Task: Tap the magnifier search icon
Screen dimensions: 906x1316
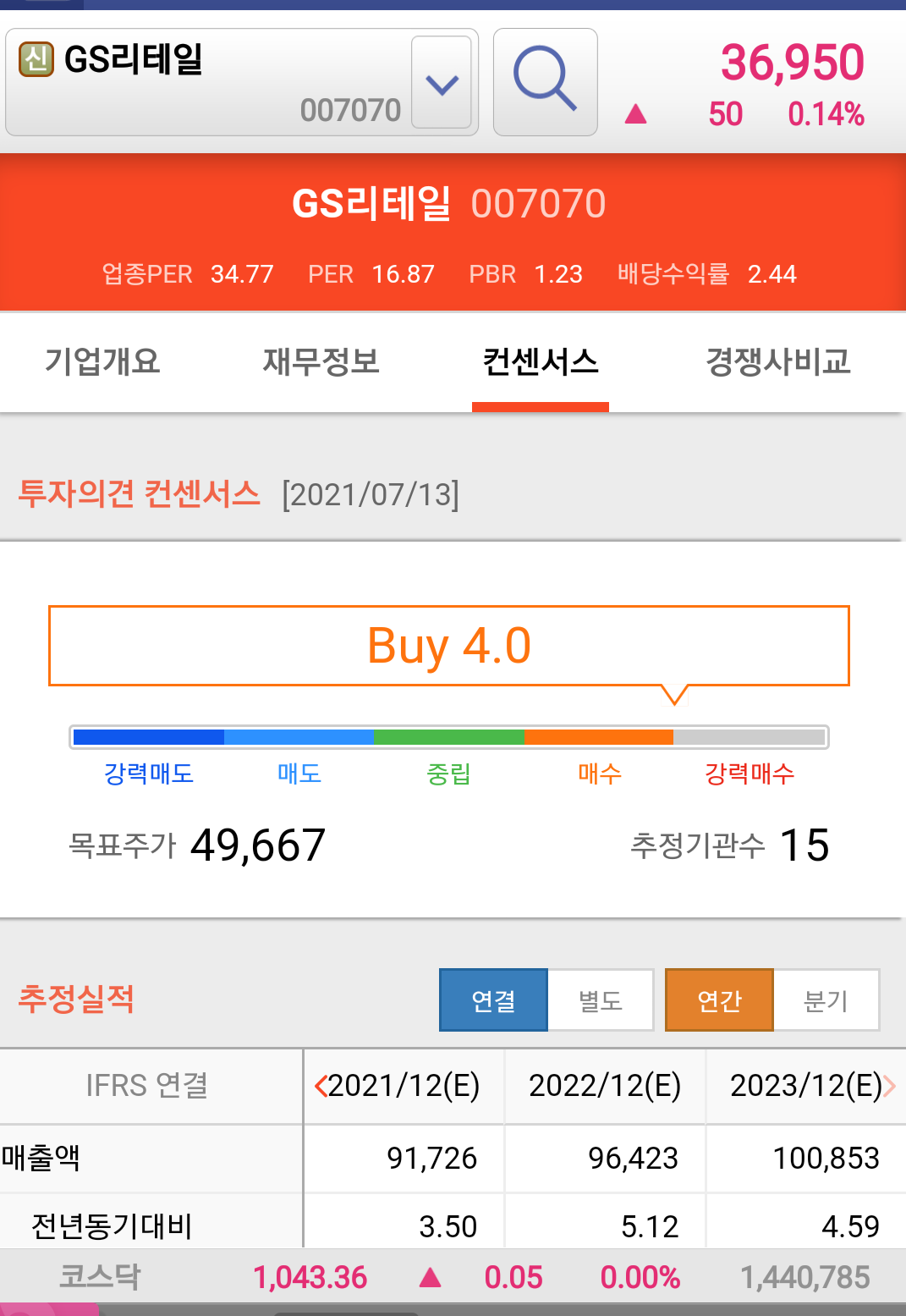Action: click(545, 82)
